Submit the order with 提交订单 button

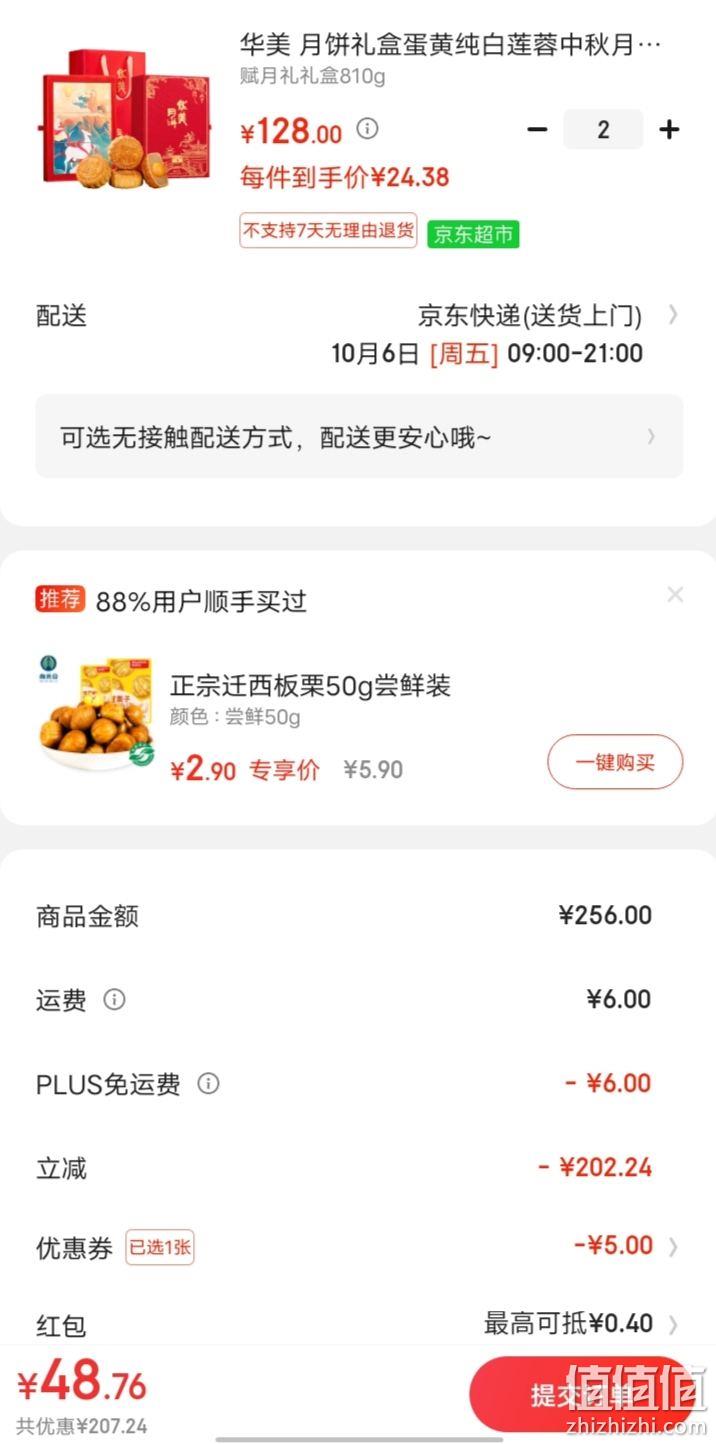coord(582,1395)
